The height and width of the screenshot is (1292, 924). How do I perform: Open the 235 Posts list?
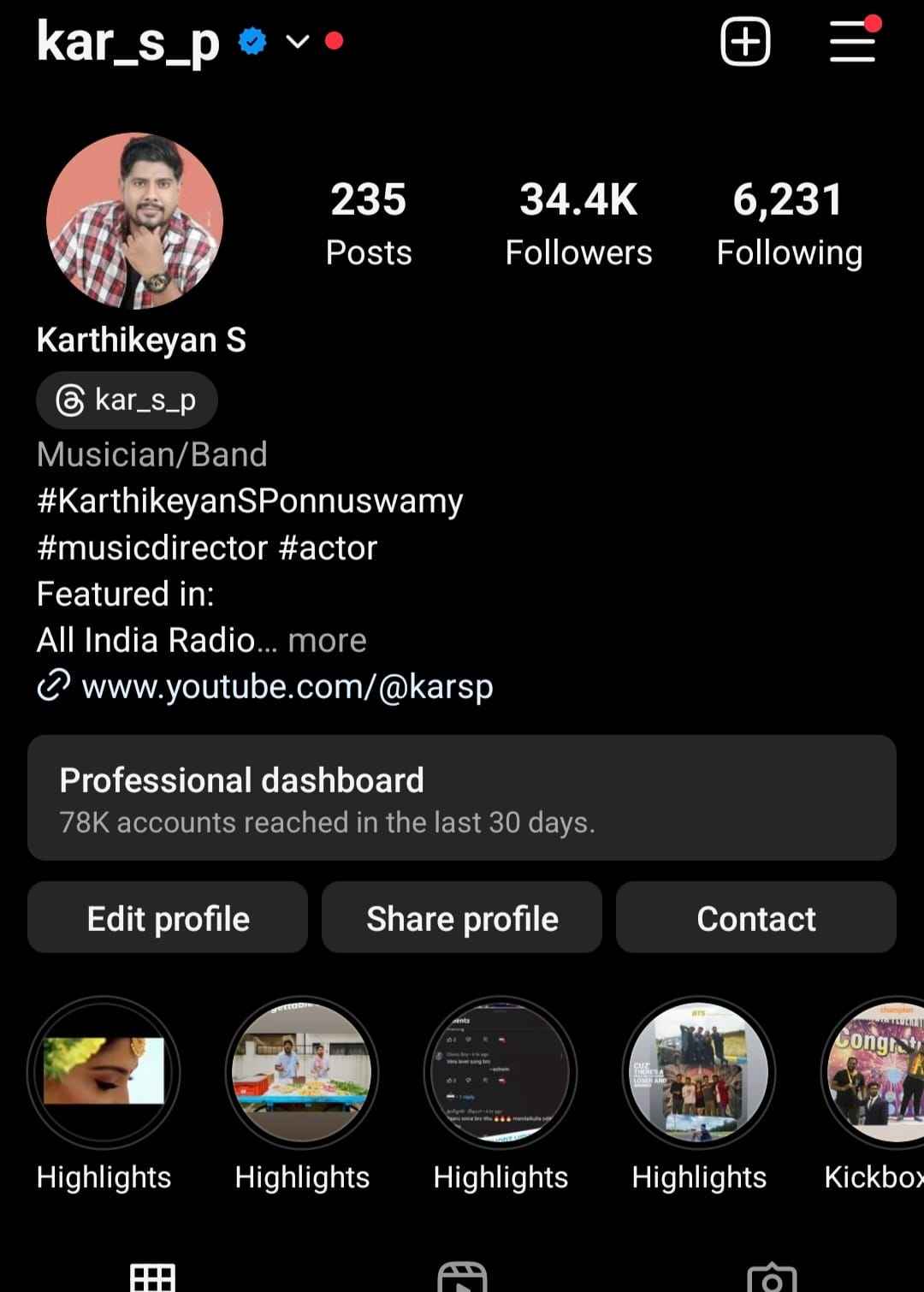pos(369,222)
